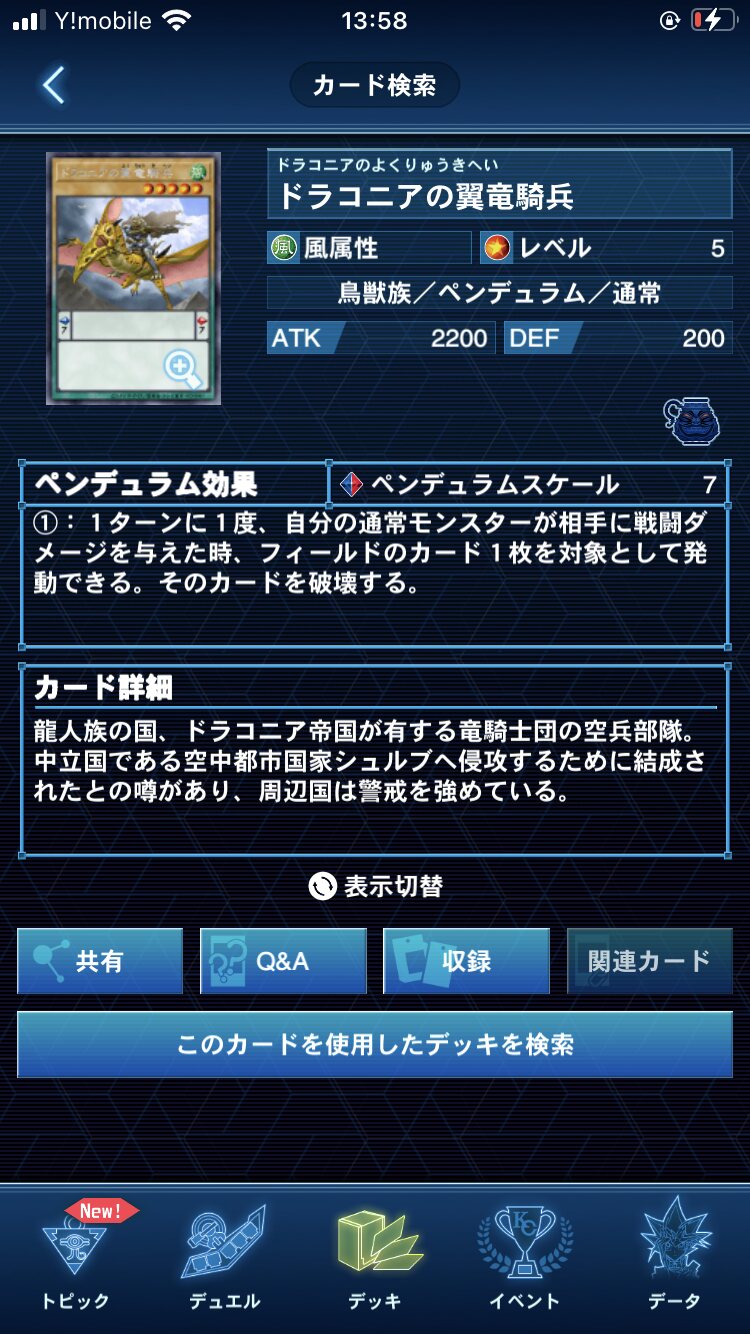Open 関連カード related cards

(649, 961)
